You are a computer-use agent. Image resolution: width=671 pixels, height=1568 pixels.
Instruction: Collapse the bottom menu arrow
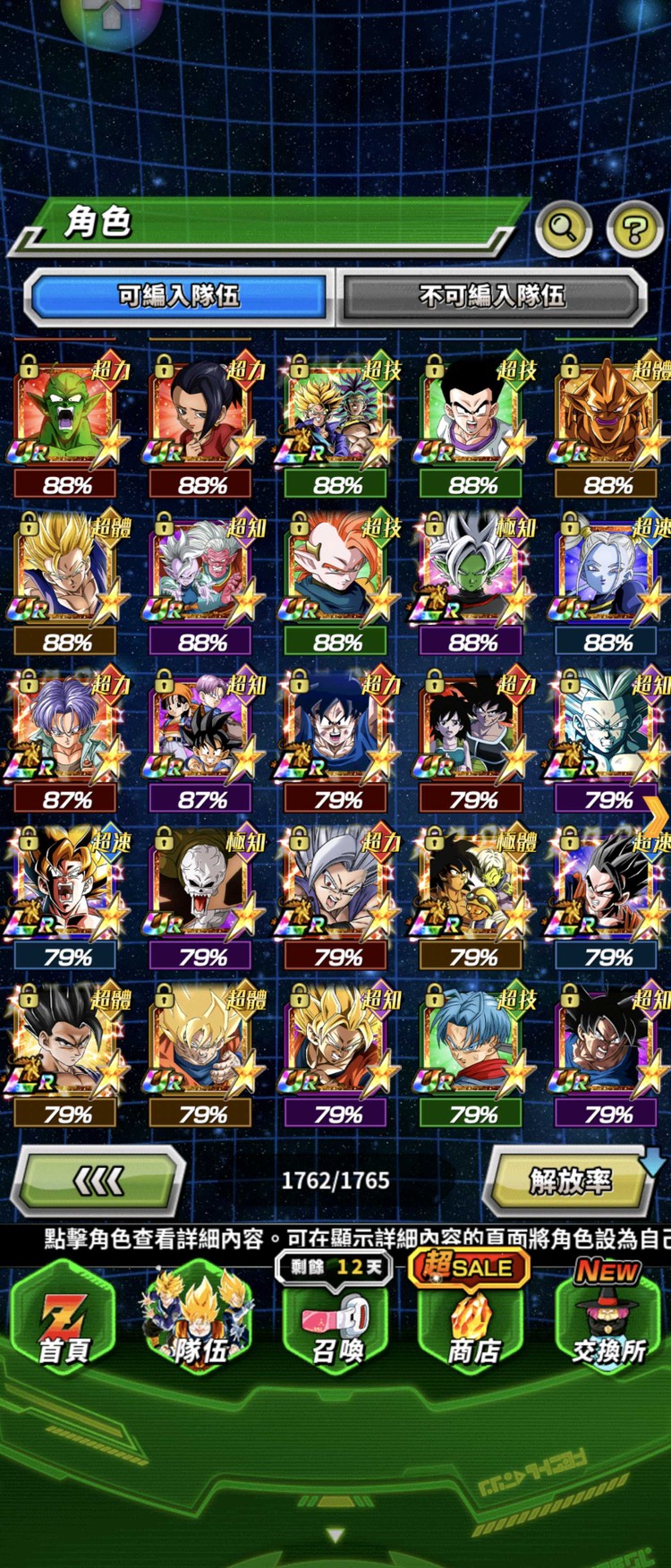(335, 1536)
